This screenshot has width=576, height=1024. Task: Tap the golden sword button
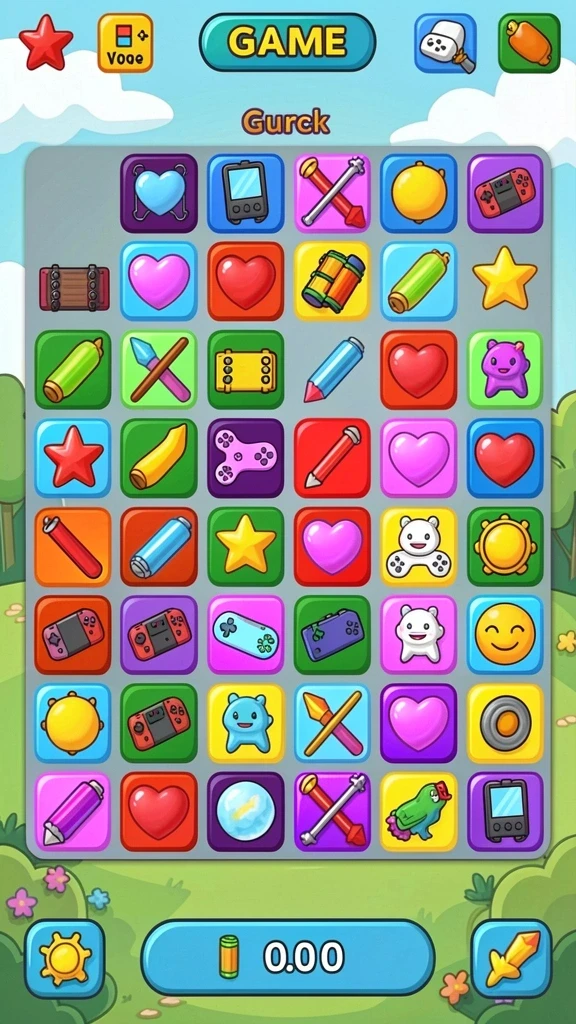point(511,959)
